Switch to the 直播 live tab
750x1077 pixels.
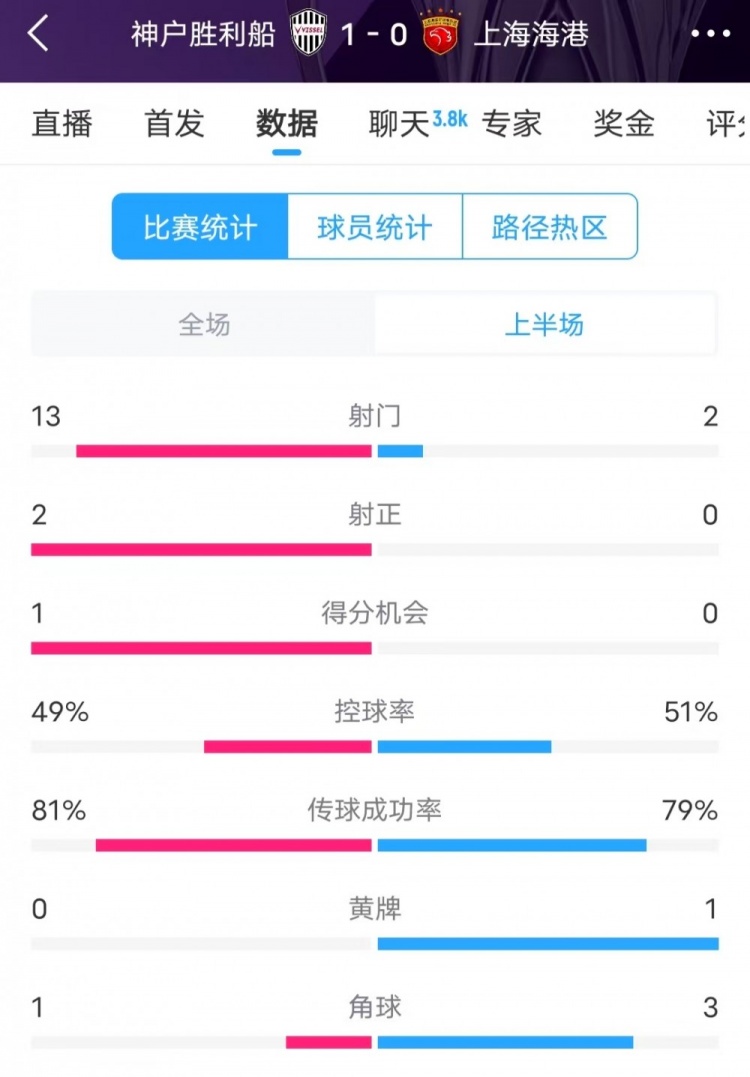(x=62, y=124)
